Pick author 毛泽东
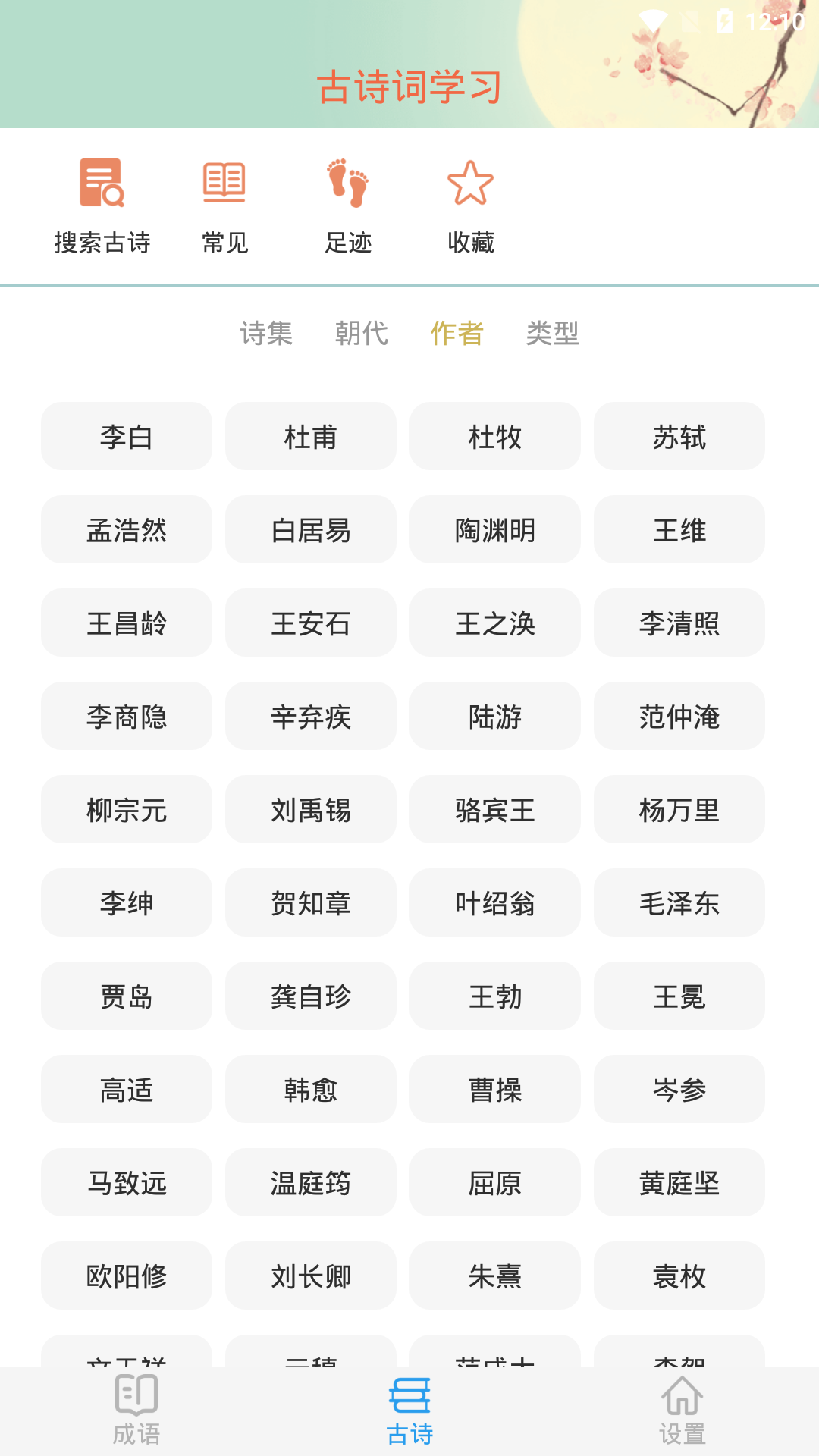The image size is (819, 1456). point(679,903)
